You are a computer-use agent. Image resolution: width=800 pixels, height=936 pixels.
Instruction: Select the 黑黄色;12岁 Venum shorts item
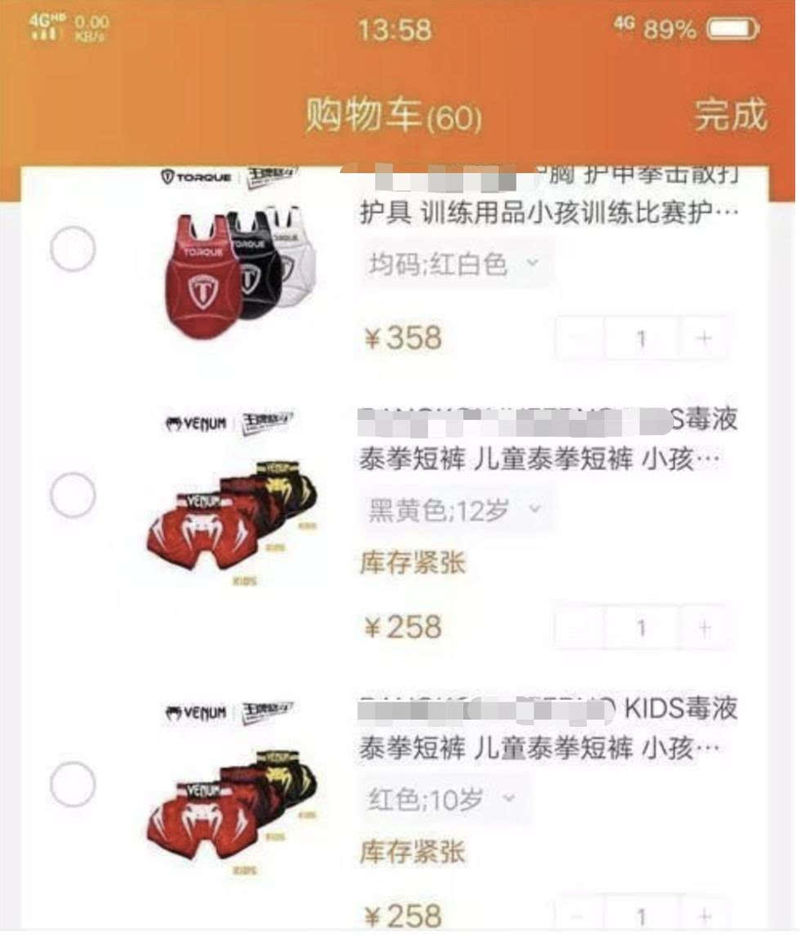(73, 495)
